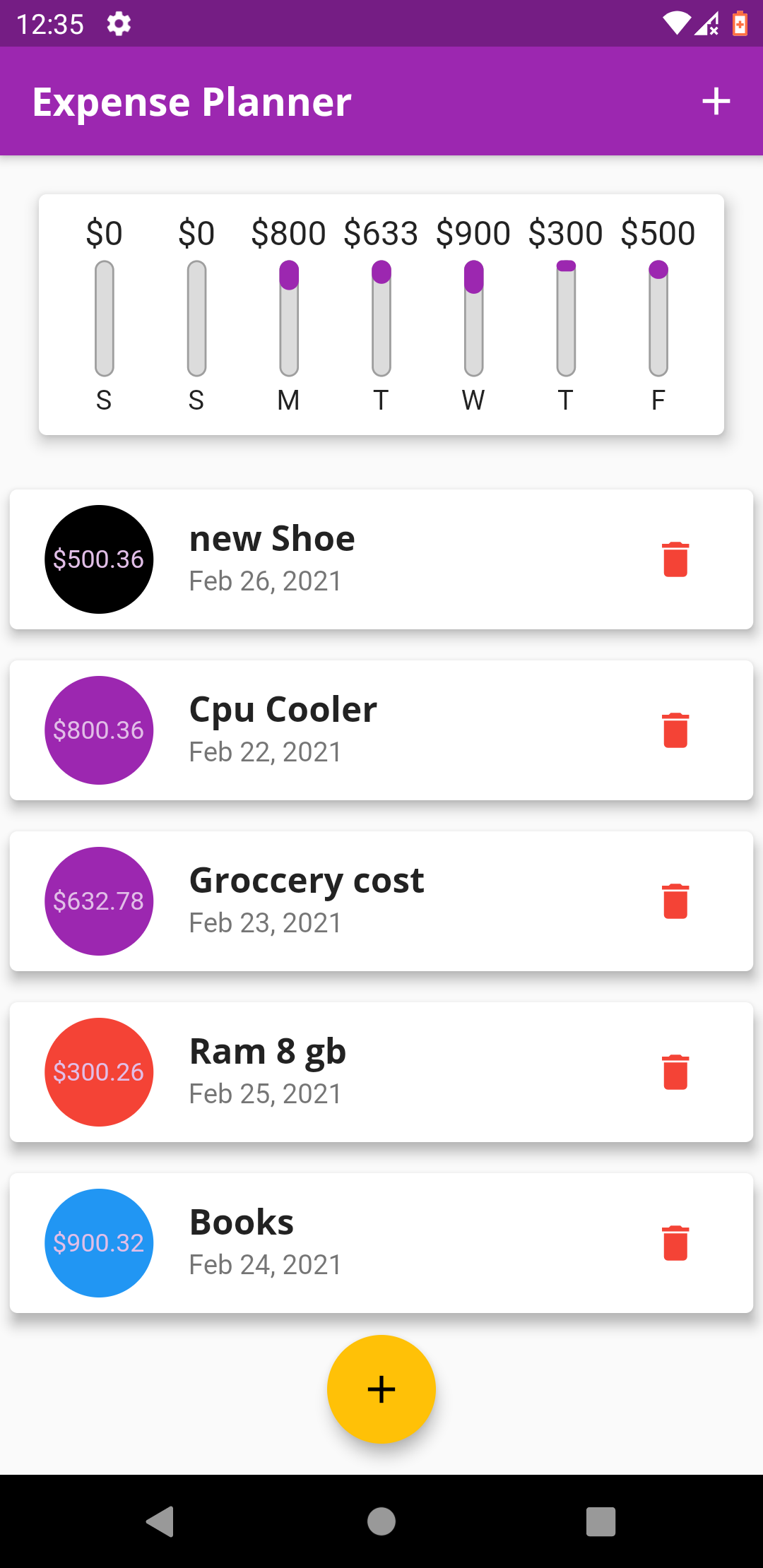The width and height of the screenshot is (763, 1568).
Task: Delete the Cpu Cooler expense
Action: click(x=675, y=730)
